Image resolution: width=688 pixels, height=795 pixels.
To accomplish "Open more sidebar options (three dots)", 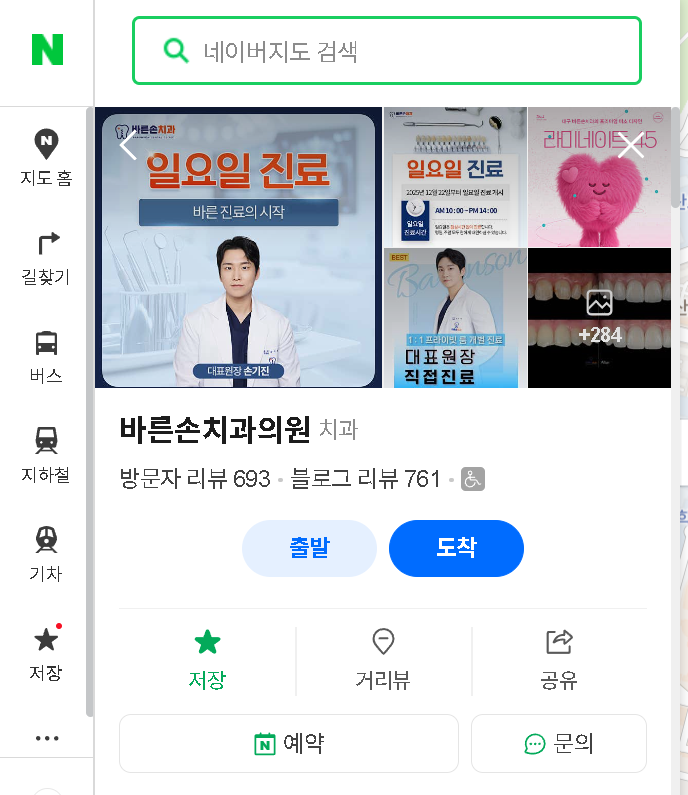I will 46,739.
